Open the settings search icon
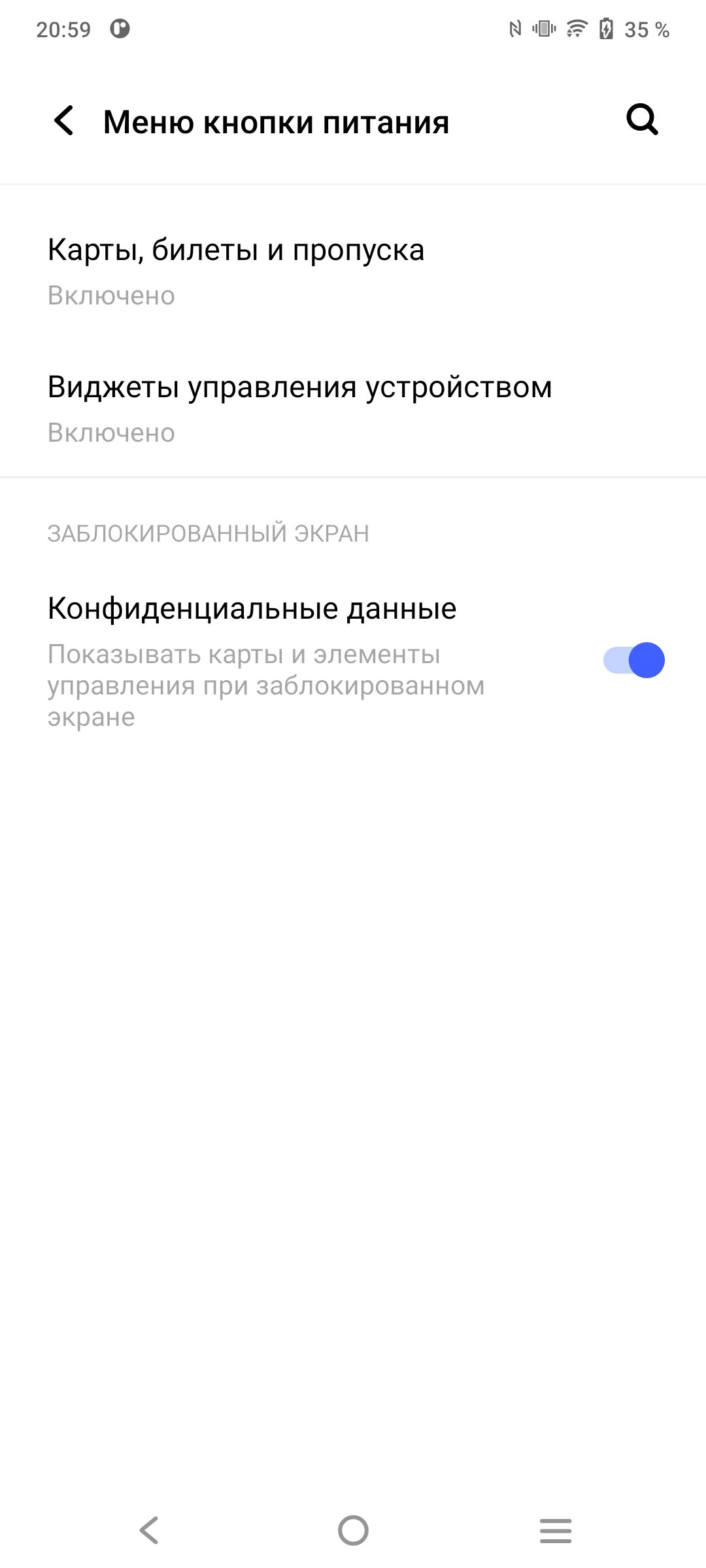 click(642, 120)
